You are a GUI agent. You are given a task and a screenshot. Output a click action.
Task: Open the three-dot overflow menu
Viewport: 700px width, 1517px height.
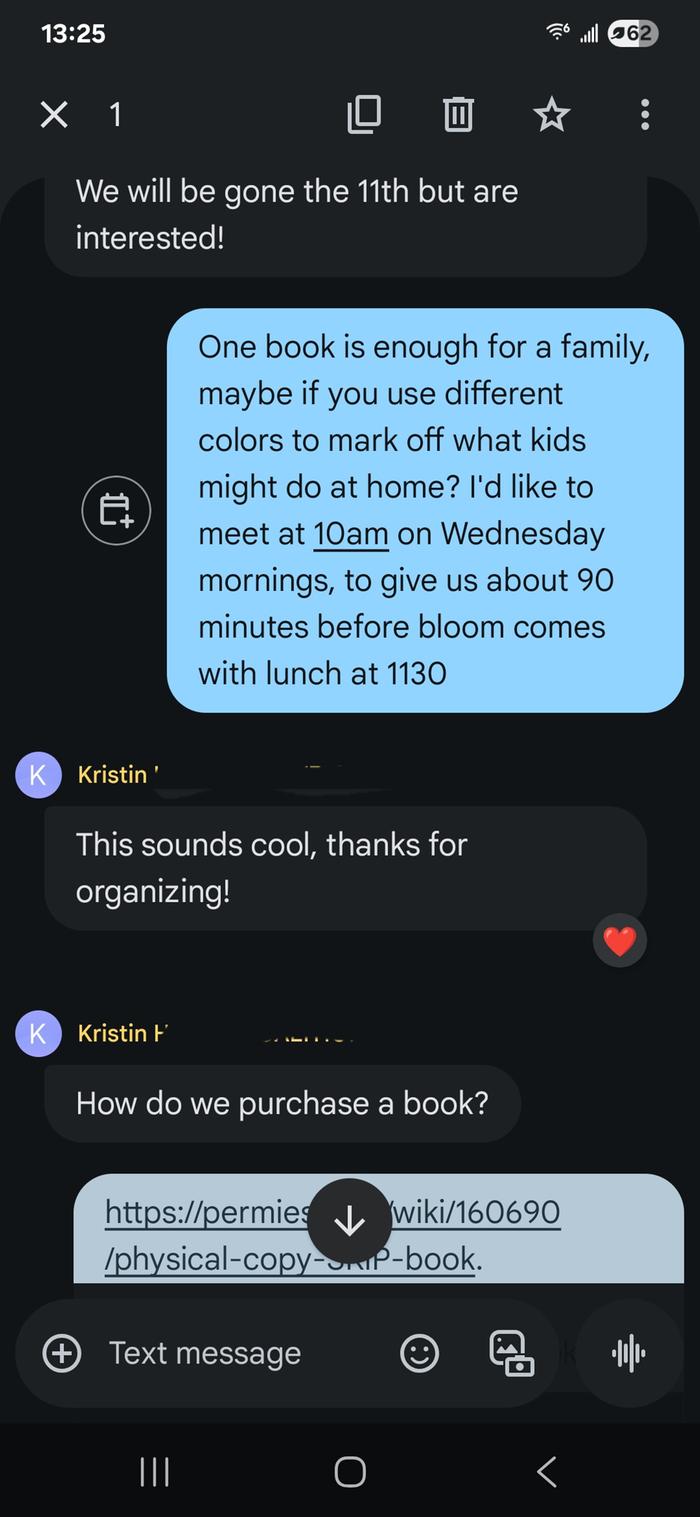click(x=645, y=115)
